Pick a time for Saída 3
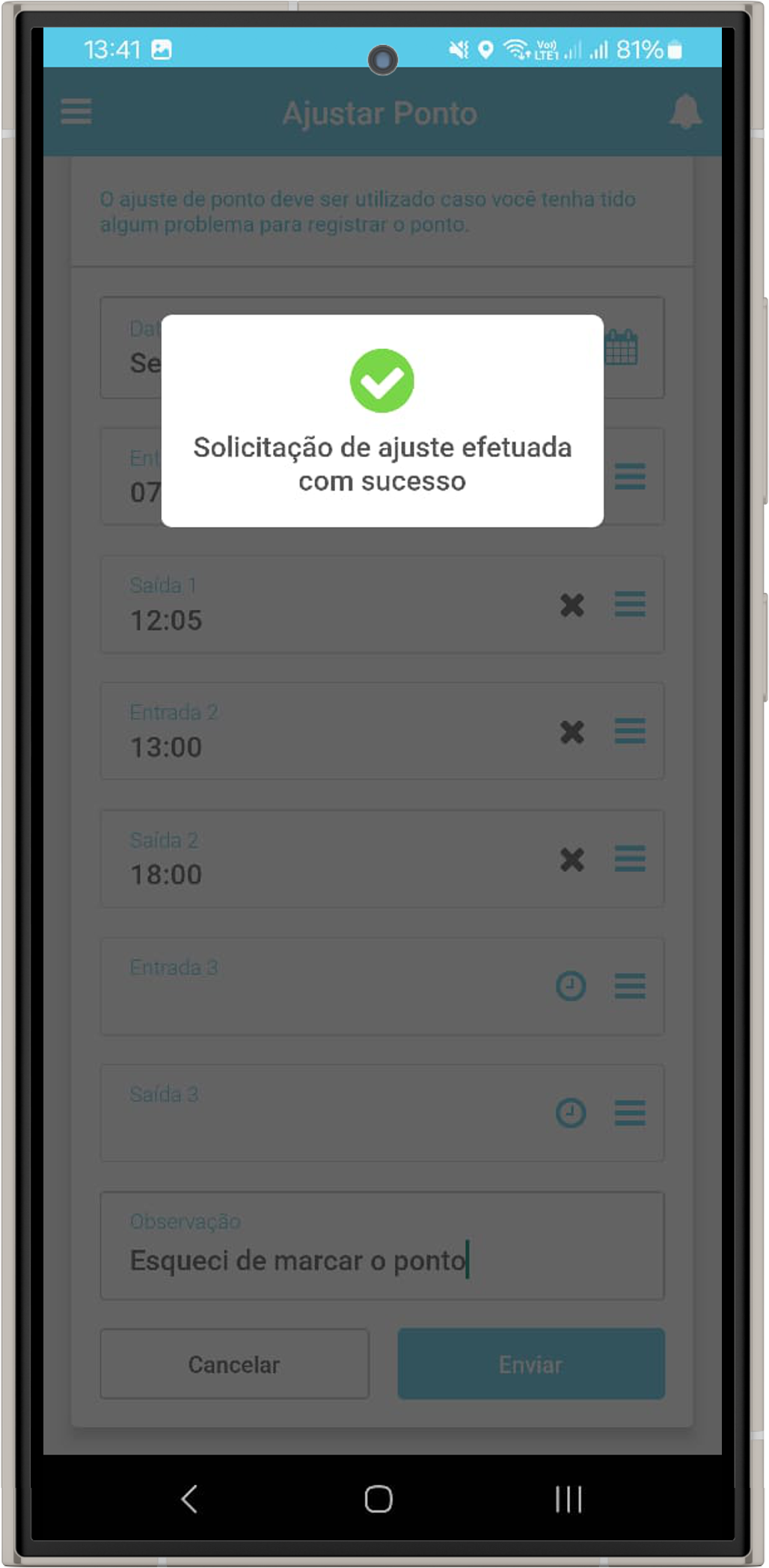 point(571,1113)
